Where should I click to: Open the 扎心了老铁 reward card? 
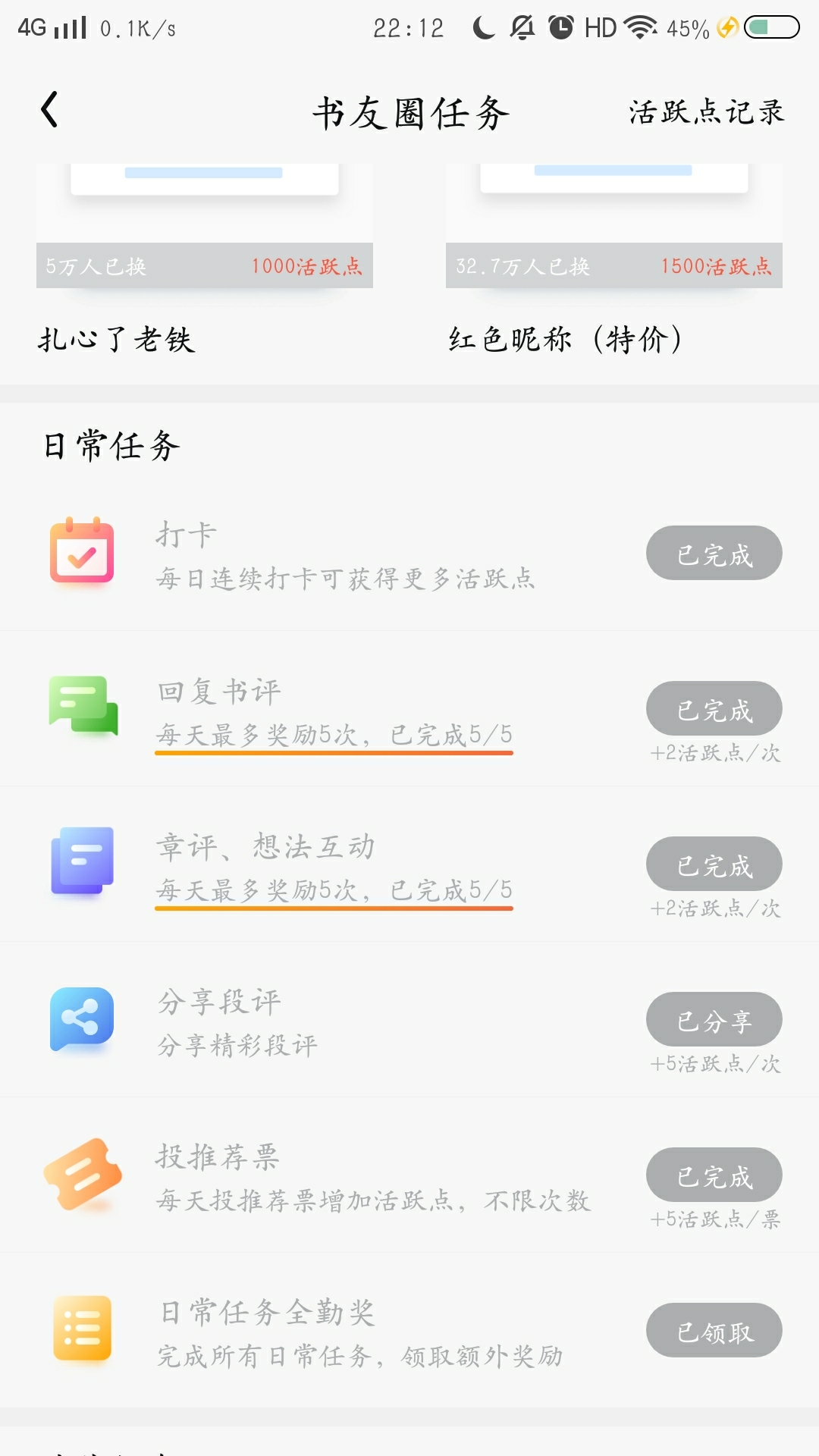205,258
